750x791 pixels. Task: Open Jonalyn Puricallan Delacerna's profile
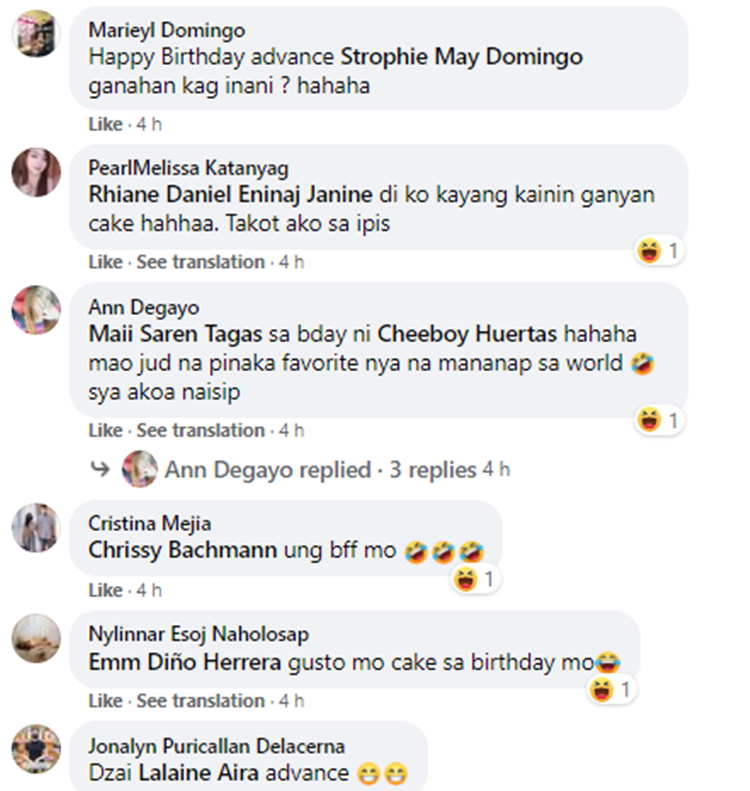(216, 746)
